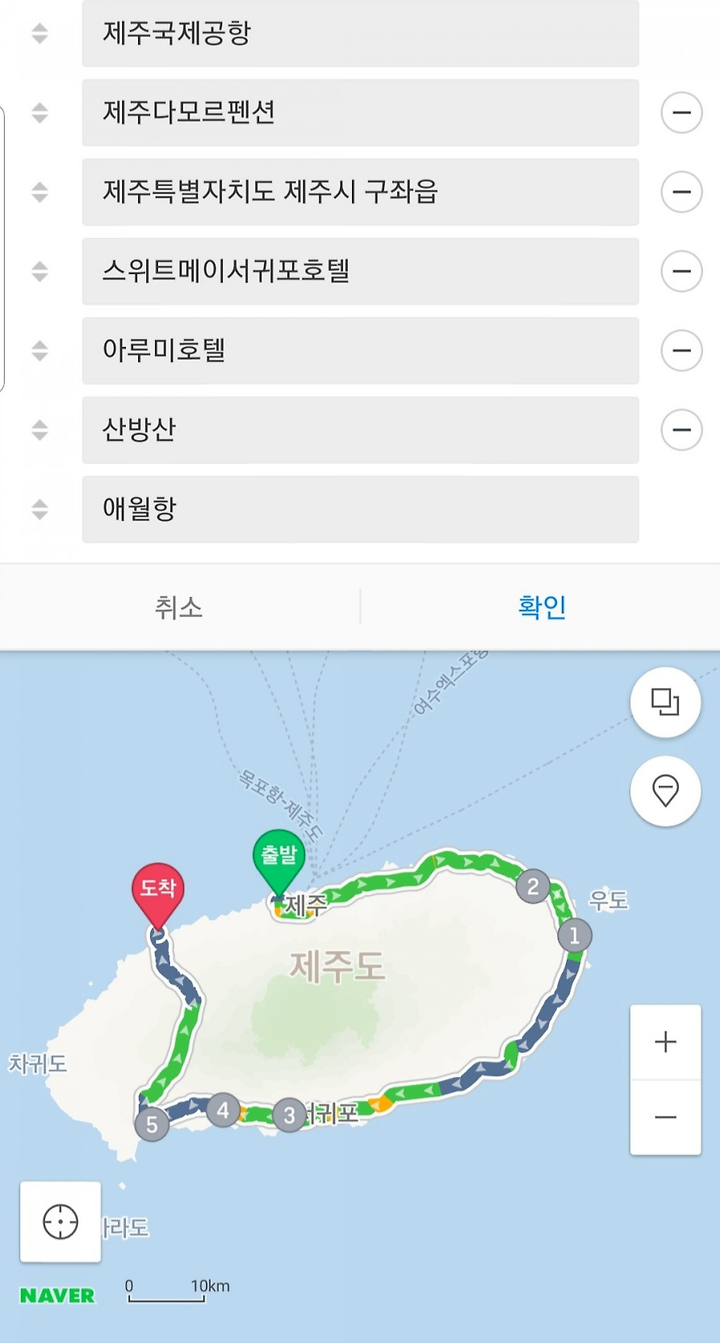
Task: Zoom out on the map
Action: coord(665,1117)
